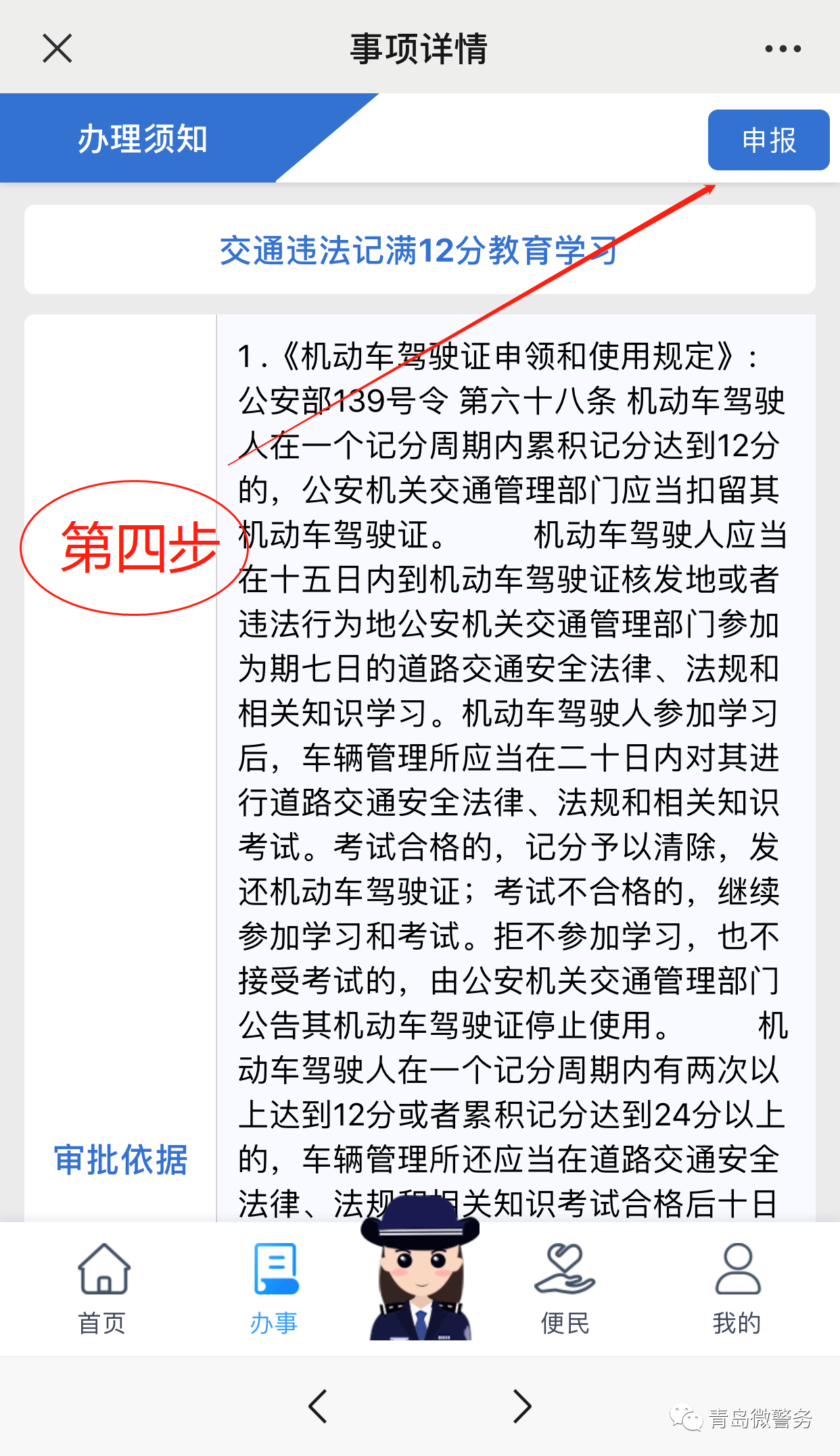Tap the 申报 button
The height and width of the screenshot is (1456, 840).
768,140
